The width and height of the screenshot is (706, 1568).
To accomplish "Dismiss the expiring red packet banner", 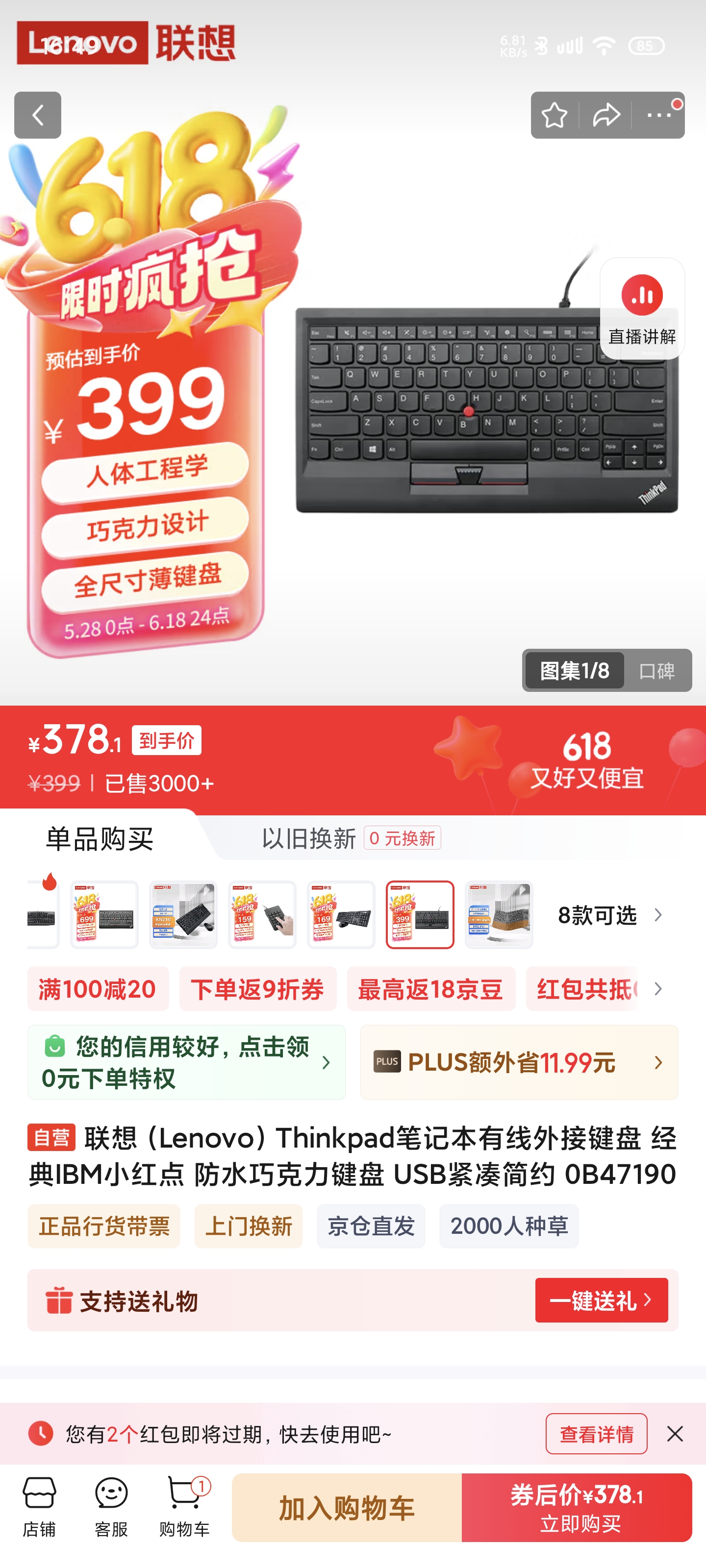I will coord(674,1433).
